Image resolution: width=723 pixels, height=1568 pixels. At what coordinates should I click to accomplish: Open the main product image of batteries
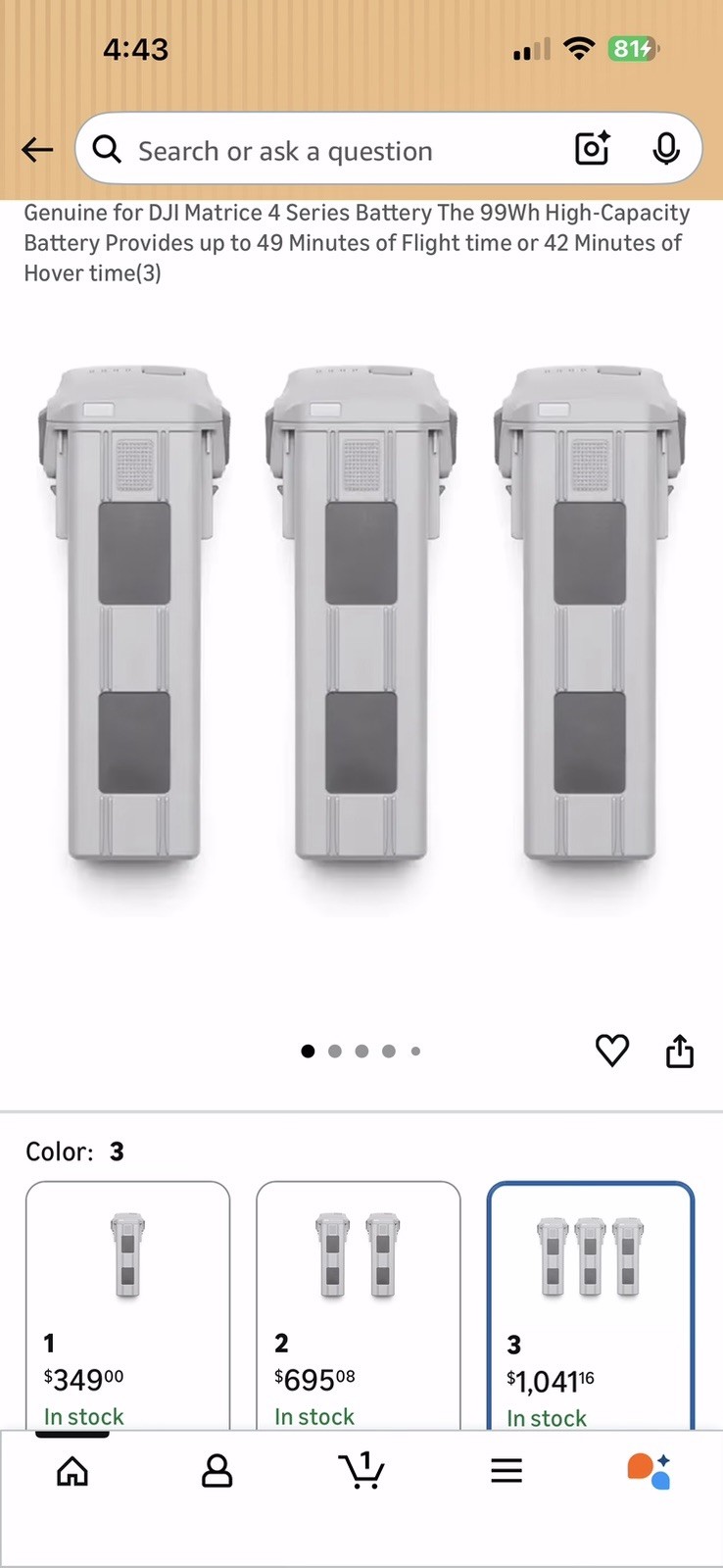point(361,617)
